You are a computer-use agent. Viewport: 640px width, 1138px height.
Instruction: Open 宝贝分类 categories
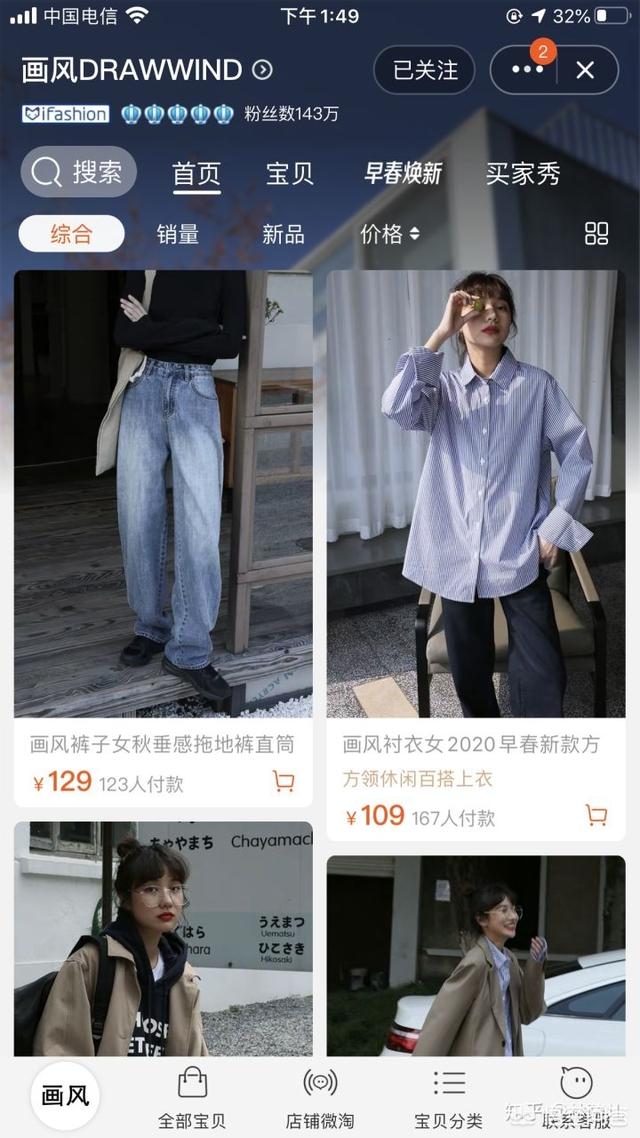[x=449, y=1097]
